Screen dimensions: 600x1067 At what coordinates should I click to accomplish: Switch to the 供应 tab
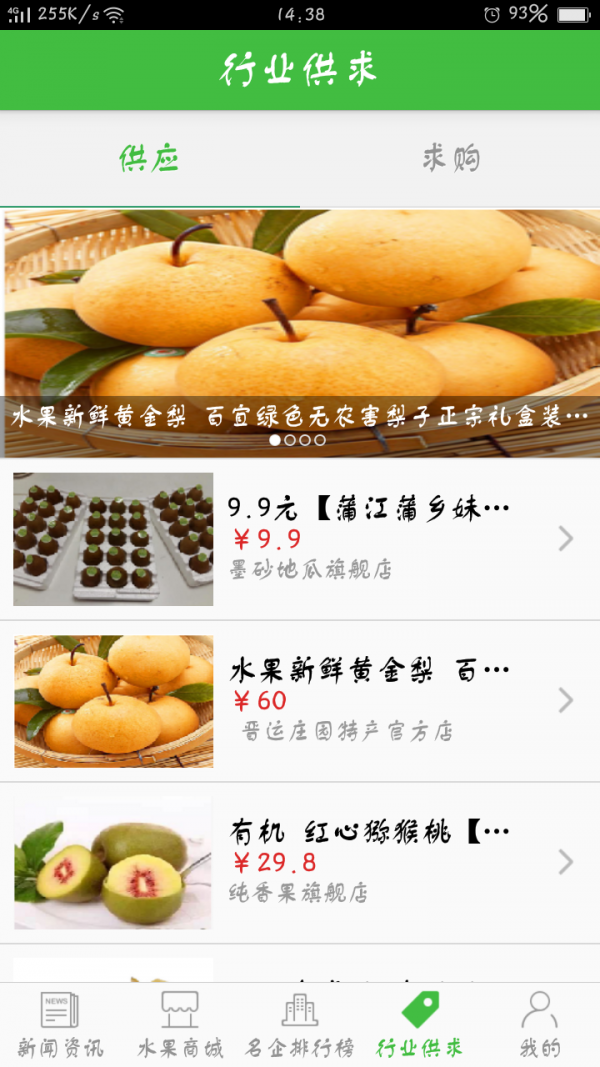tap(149, 159)
